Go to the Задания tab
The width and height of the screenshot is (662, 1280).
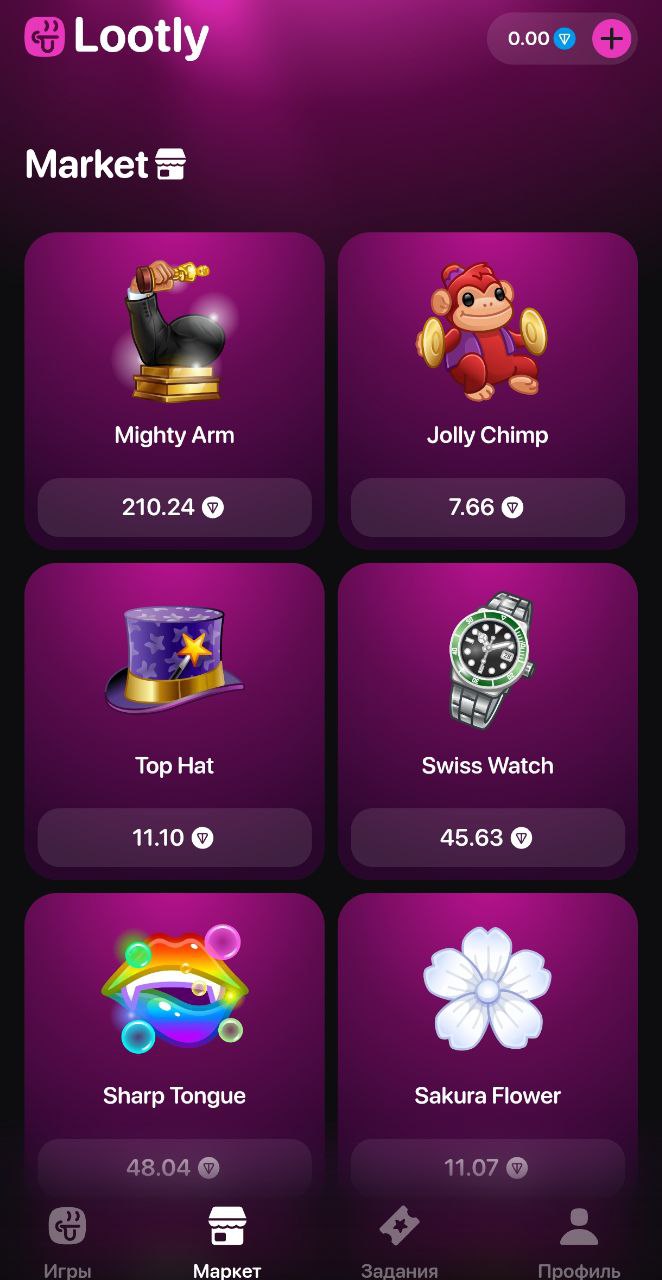399,1240
